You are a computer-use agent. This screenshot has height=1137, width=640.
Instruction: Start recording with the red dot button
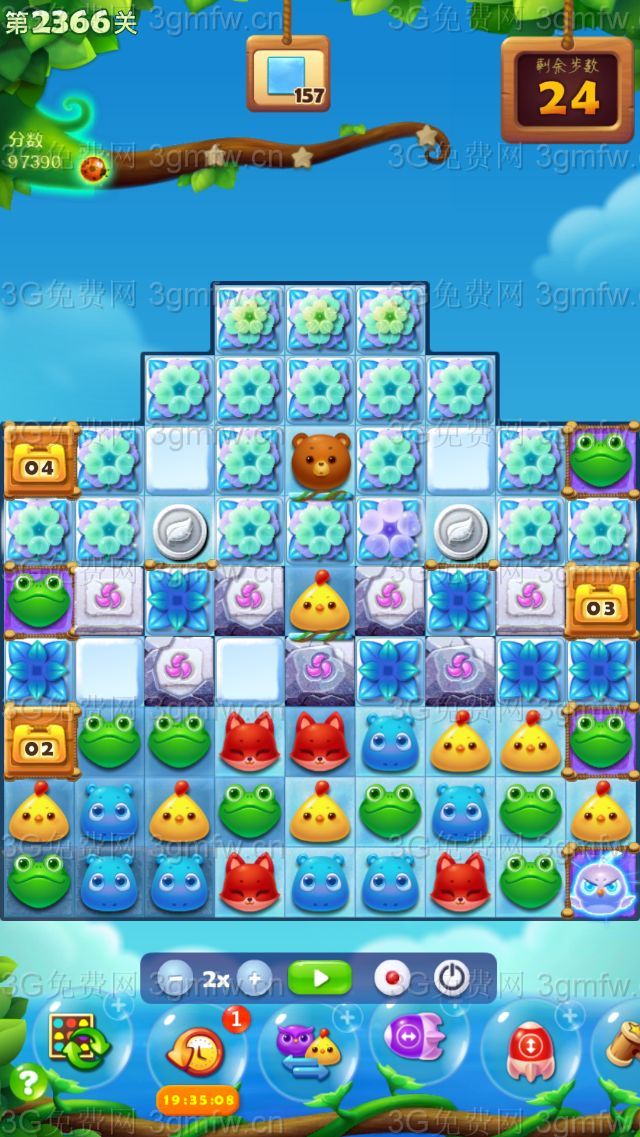point(391,979)
